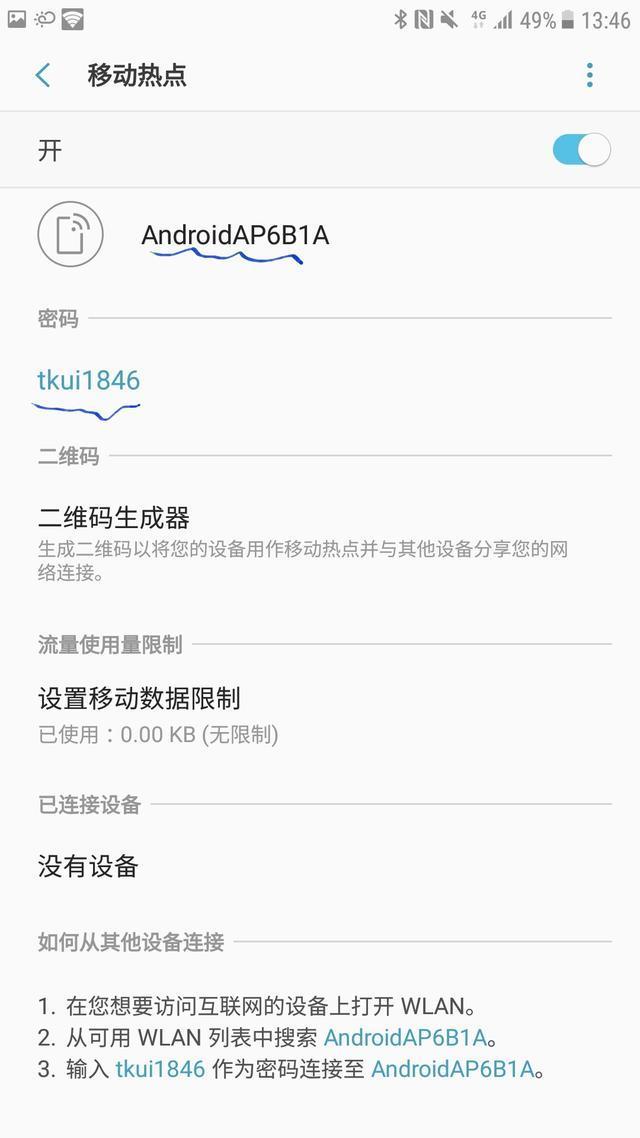
Task: Open 设置移动数据限制
Action: point(139,698)
